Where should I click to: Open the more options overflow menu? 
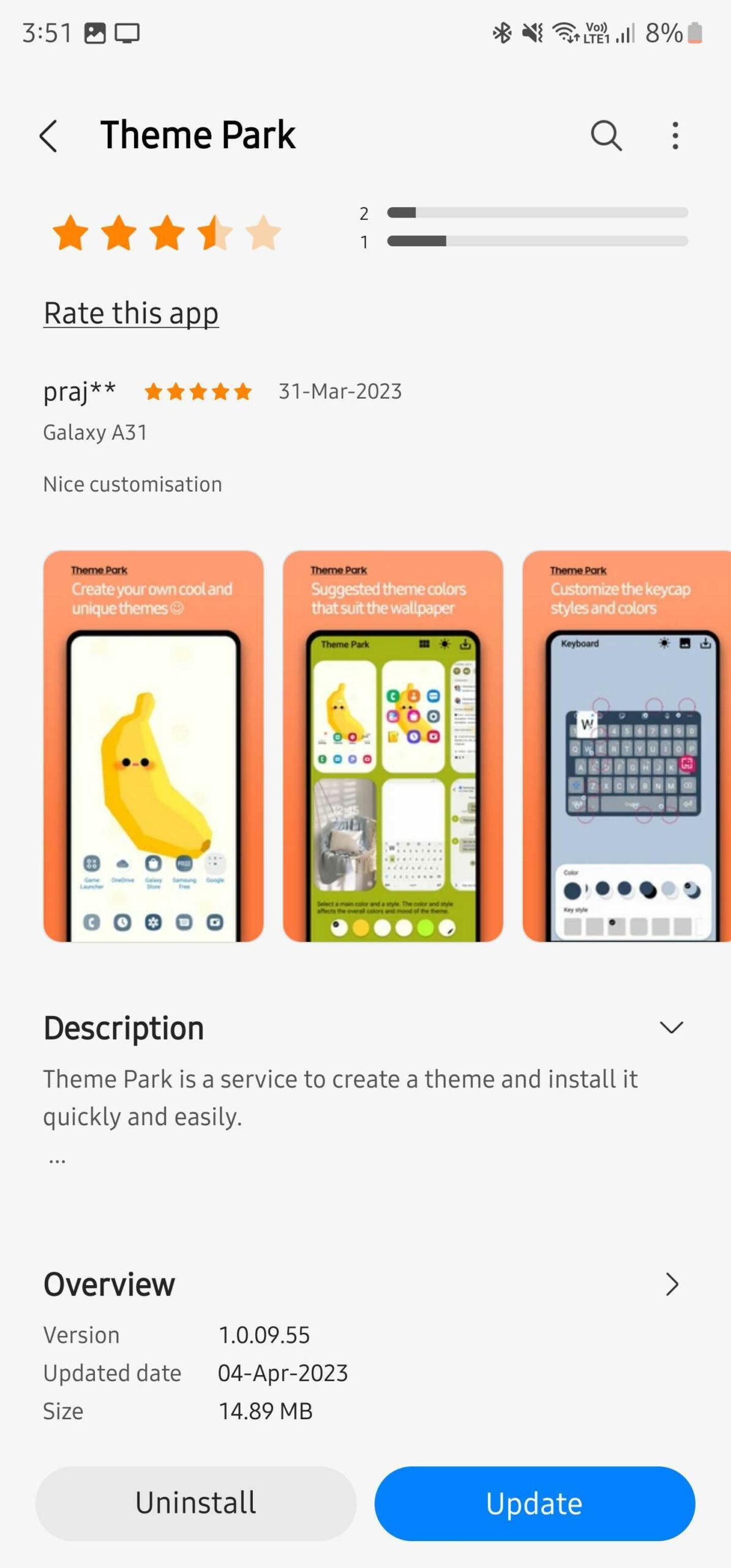pyautogui.click(x=675, y=135)
